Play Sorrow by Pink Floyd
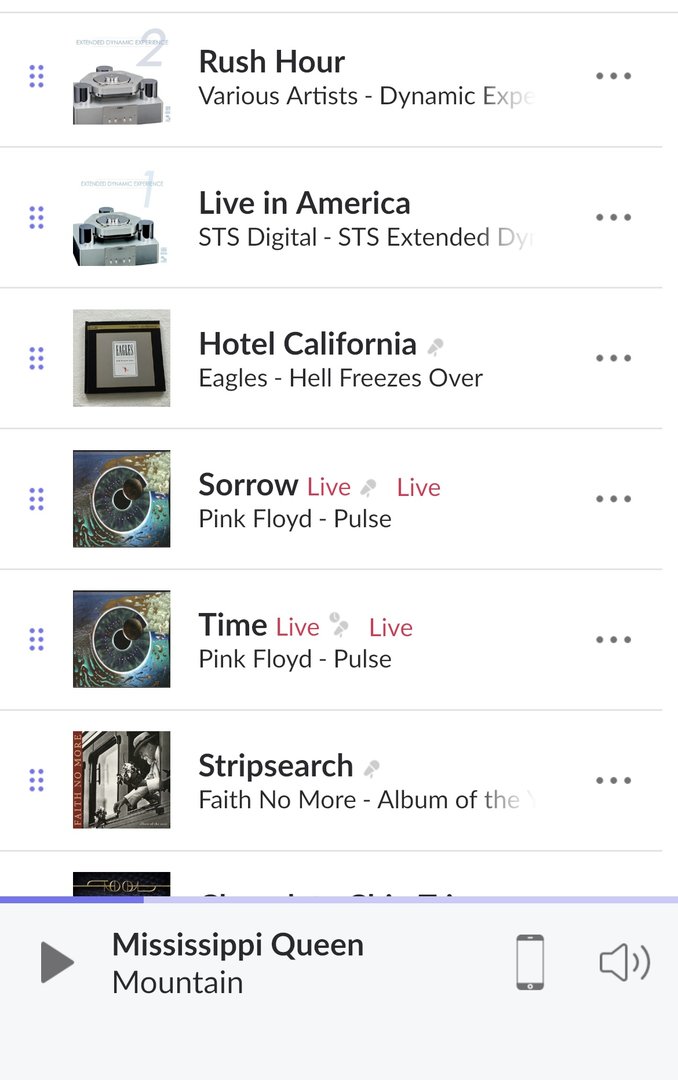 coord(248,485)
